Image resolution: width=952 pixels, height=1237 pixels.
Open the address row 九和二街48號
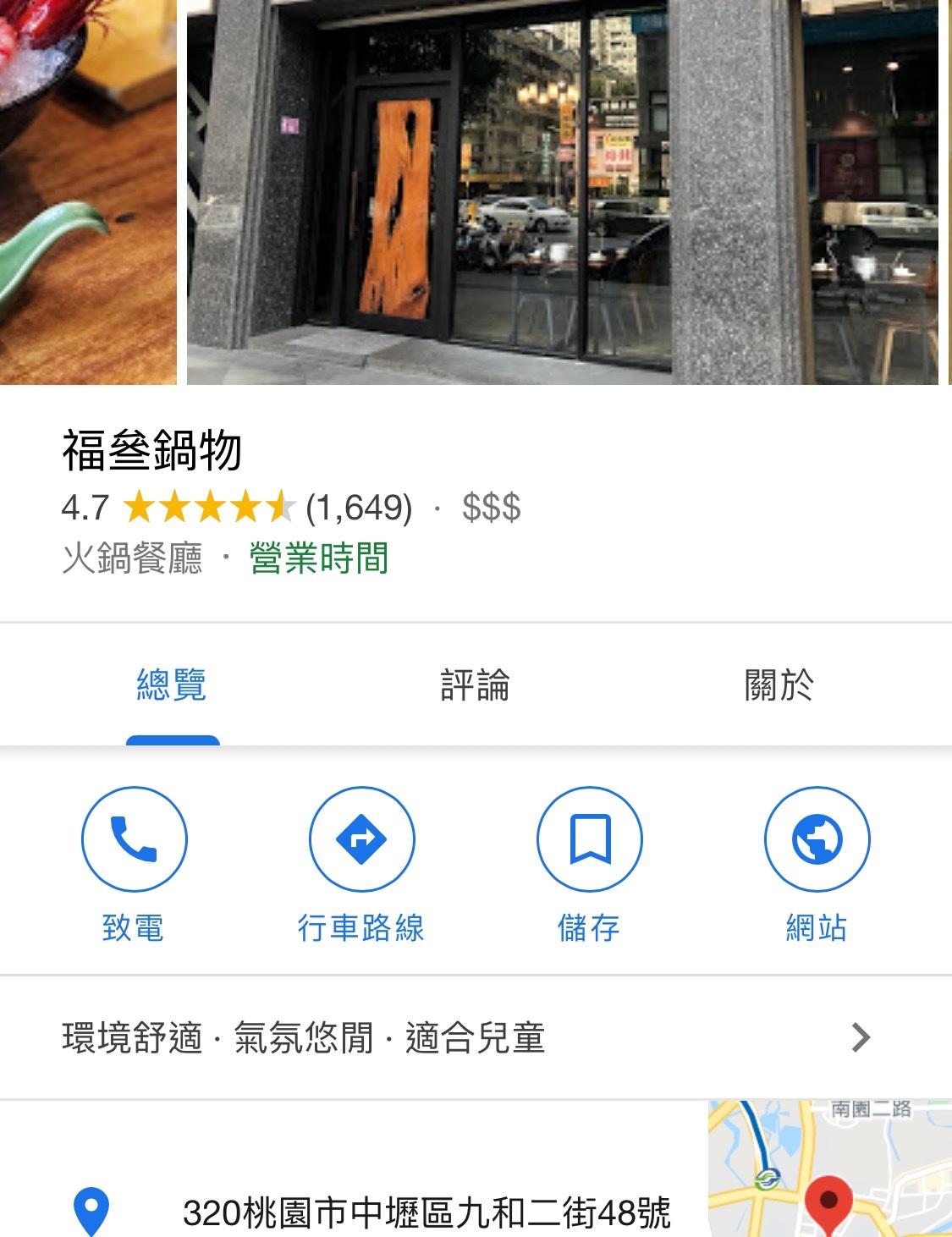click(x=426, y=1212)
